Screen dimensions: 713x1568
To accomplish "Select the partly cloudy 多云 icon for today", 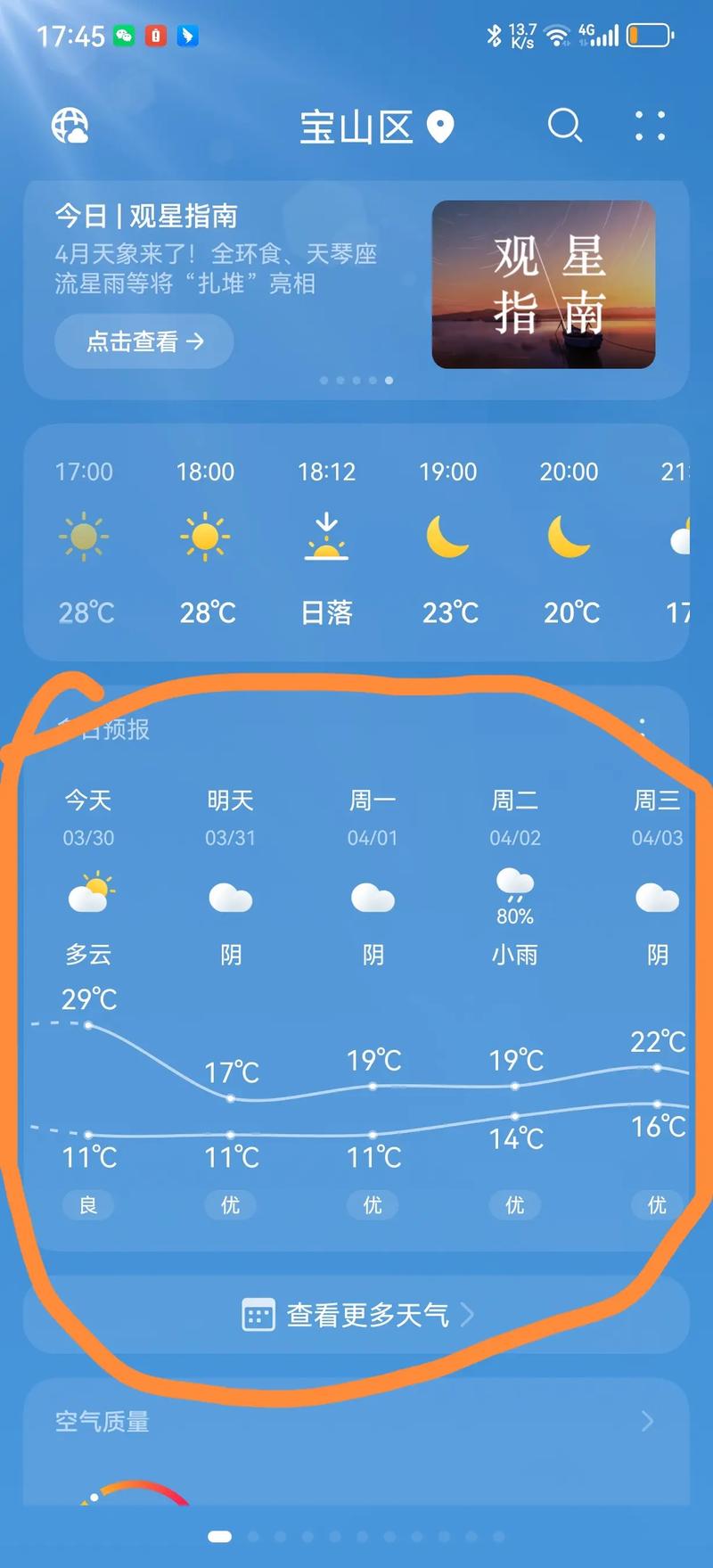I will click(x=88, y=891).
